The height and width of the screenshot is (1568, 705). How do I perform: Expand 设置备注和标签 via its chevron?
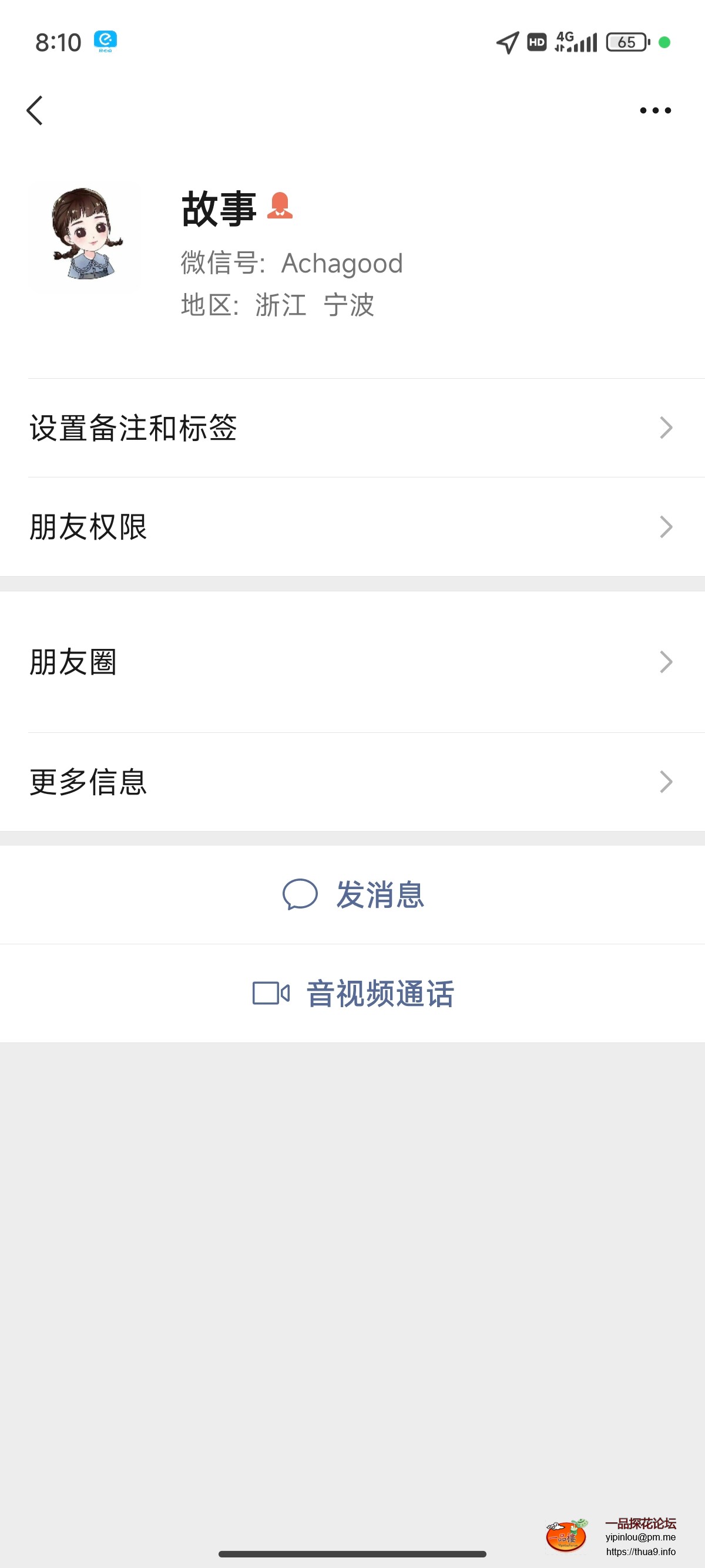pos(667,428)
